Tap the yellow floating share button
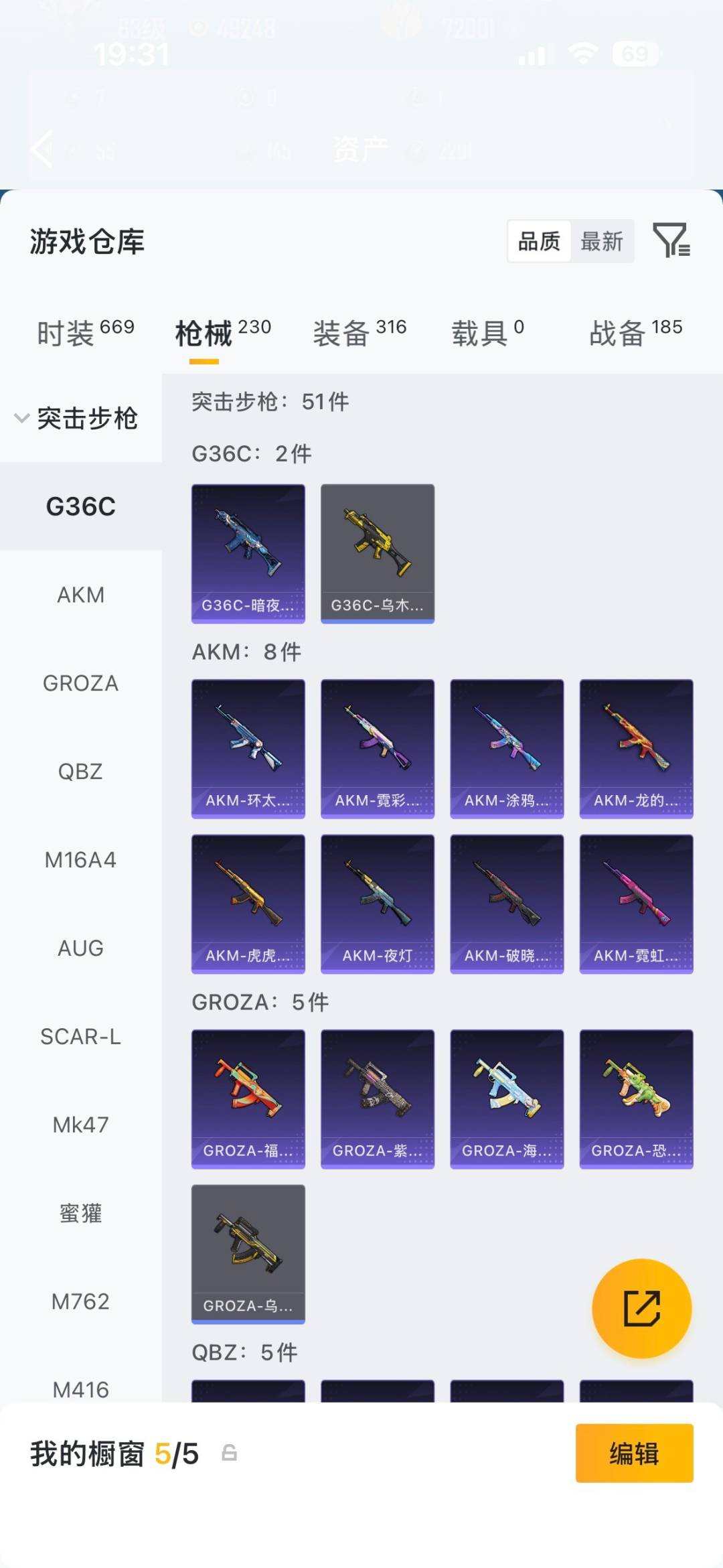This screenshot has width=723, height=1568. coord(642,1308)
